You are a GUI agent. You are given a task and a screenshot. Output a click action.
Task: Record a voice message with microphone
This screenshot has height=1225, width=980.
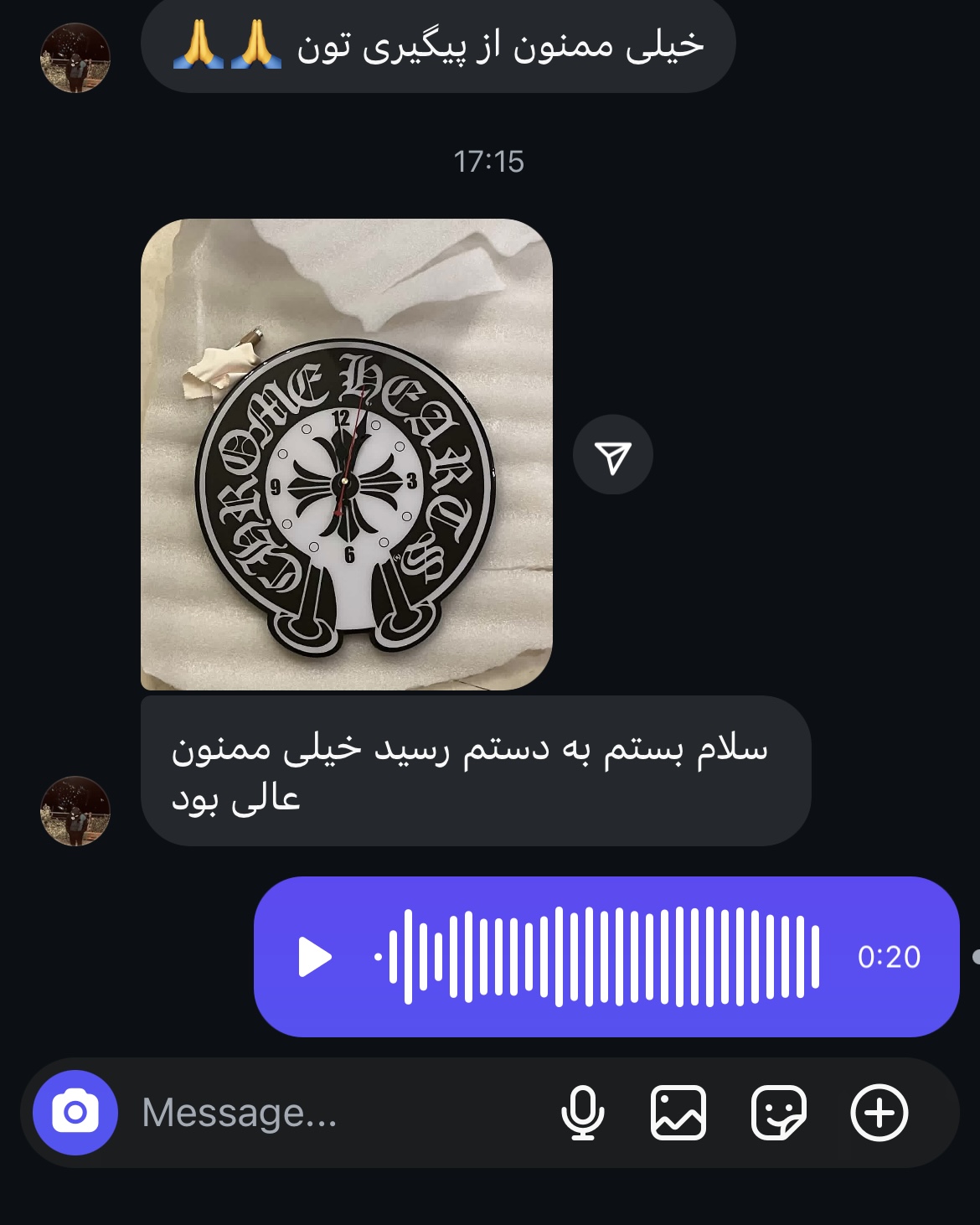582,1113
